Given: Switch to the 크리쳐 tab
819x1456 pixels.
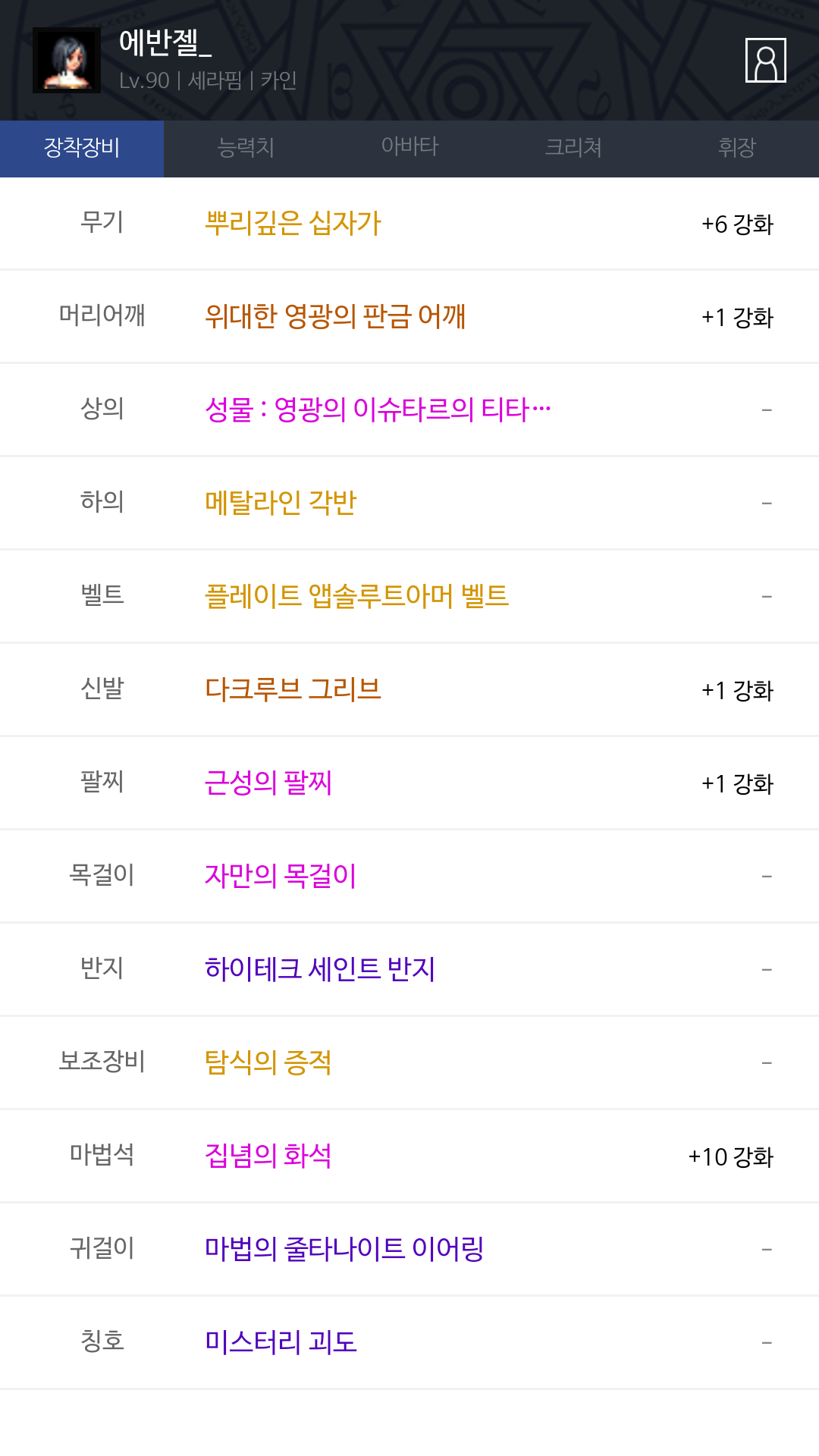Looking at the screenshot, I should (573, 149).
